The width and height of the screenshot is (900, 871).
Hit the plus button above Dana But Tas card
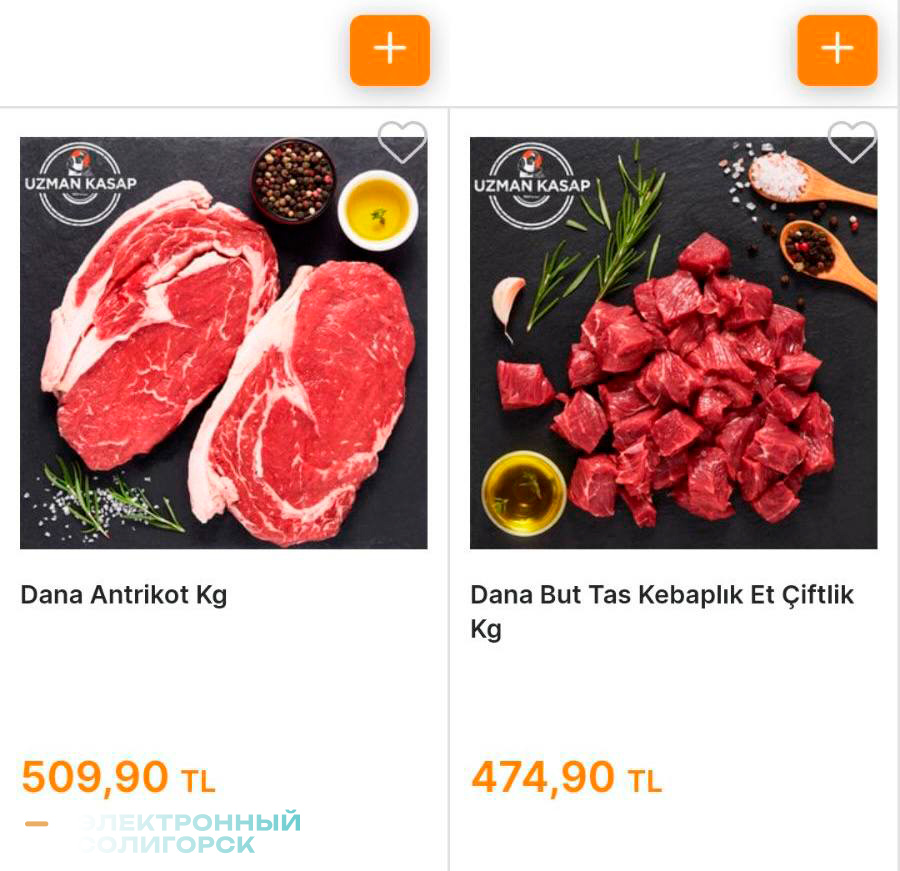[x=837, y=50]
